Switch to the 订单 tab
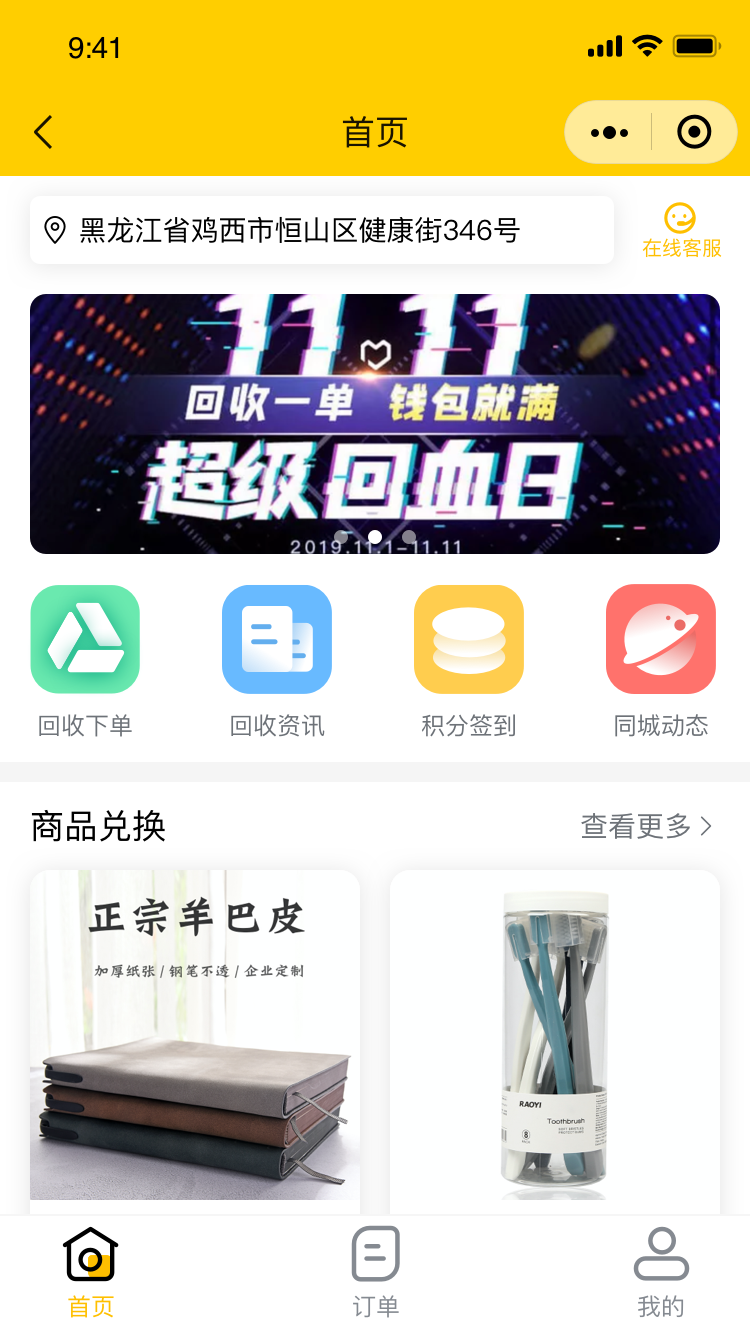The image size is (750, 1334). (x=375, y=1274)
